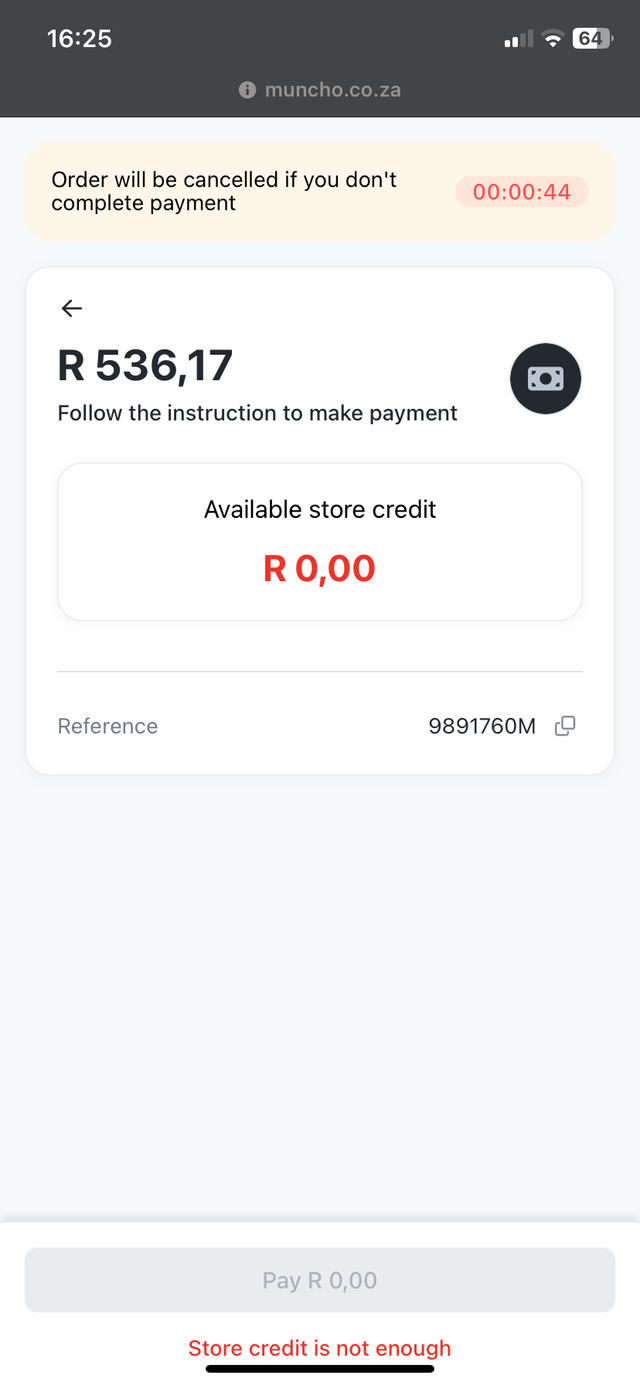Open site info icon beside muncho.co.za

click(248, 90)
